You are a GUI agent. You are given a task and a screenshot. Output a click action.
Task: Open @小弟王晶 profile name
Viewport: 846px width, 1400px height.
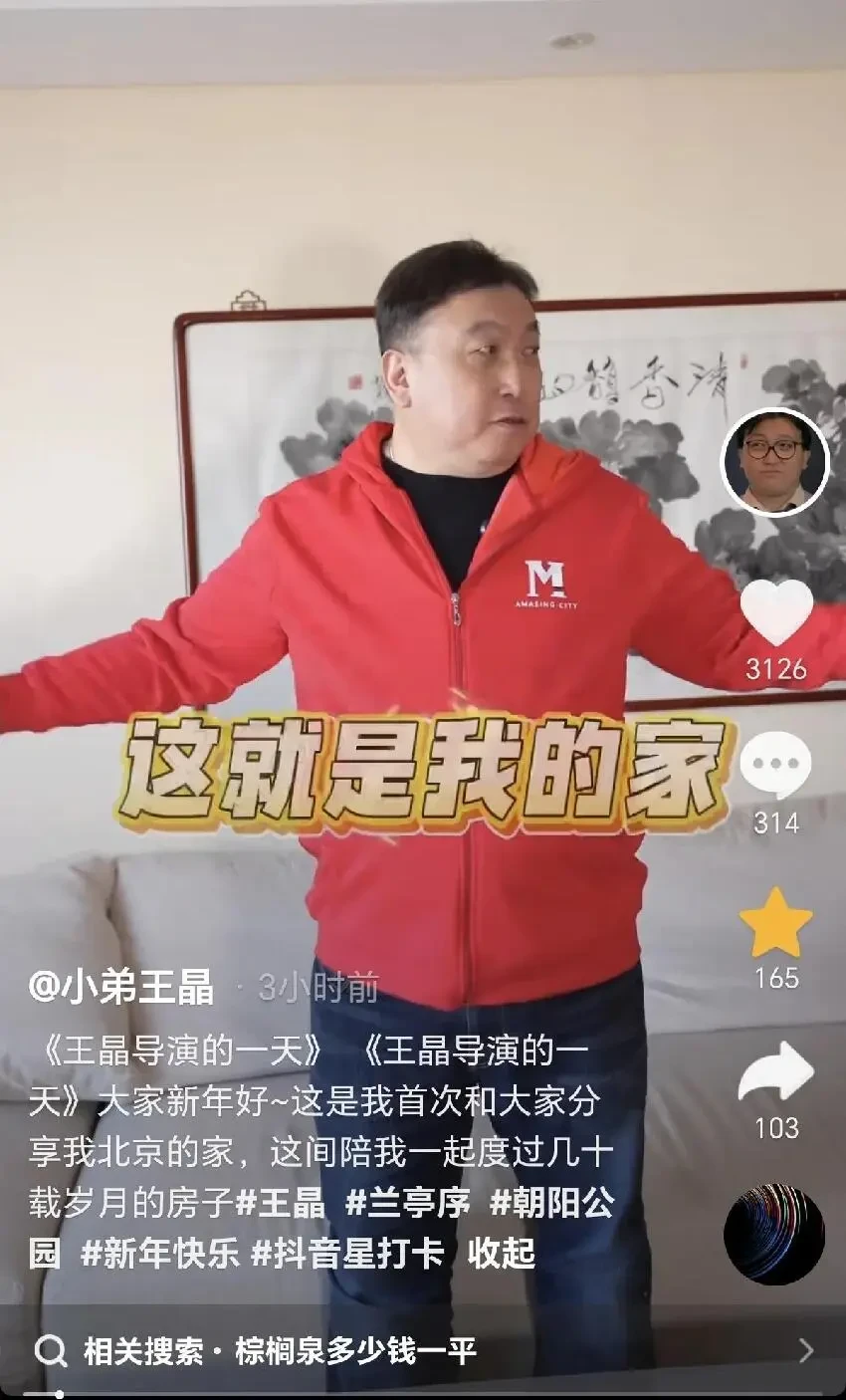click(x=121, y=987)
